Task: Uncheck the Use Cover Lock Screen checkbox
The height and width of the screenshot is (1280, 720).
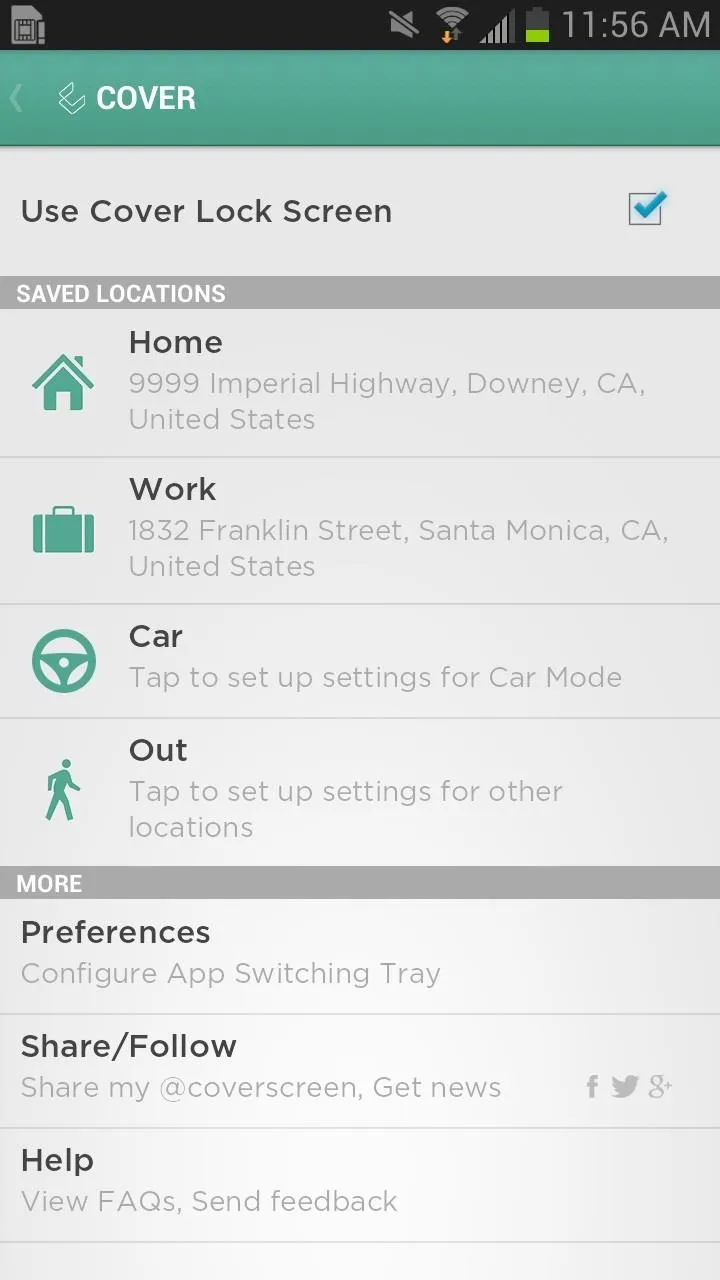Action: 646,208
